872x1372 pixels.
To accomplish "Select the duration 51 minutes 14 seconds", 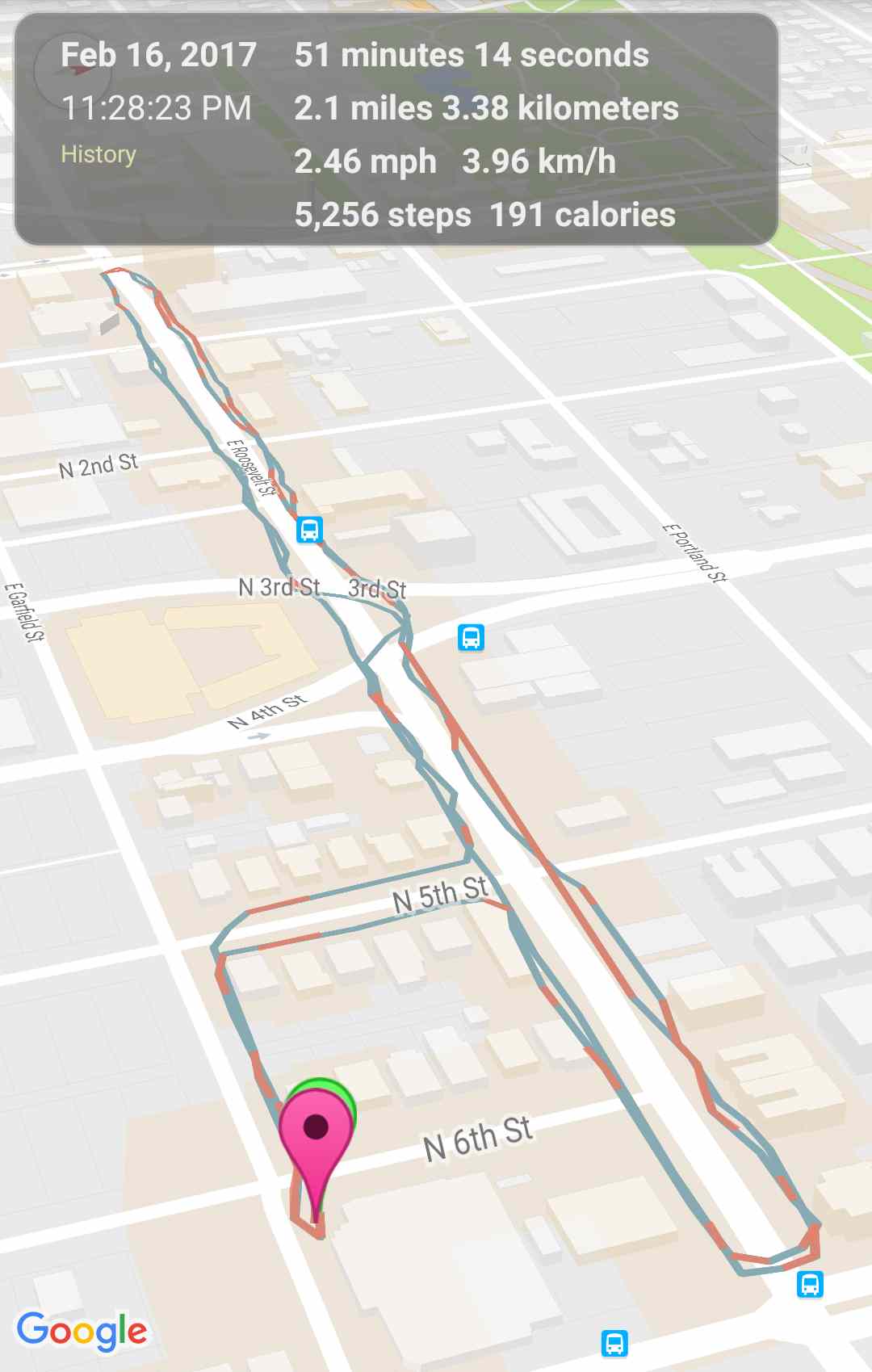I will point(472,54).
